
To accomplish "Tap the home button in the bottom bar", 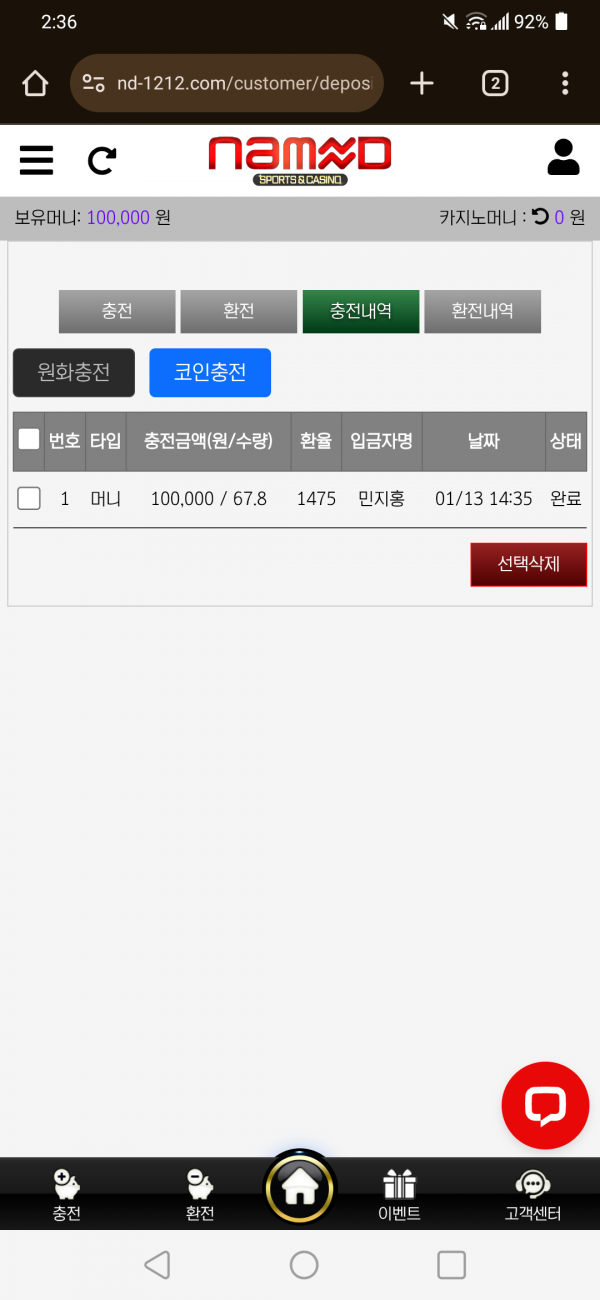I will (x=300, y=1187).
